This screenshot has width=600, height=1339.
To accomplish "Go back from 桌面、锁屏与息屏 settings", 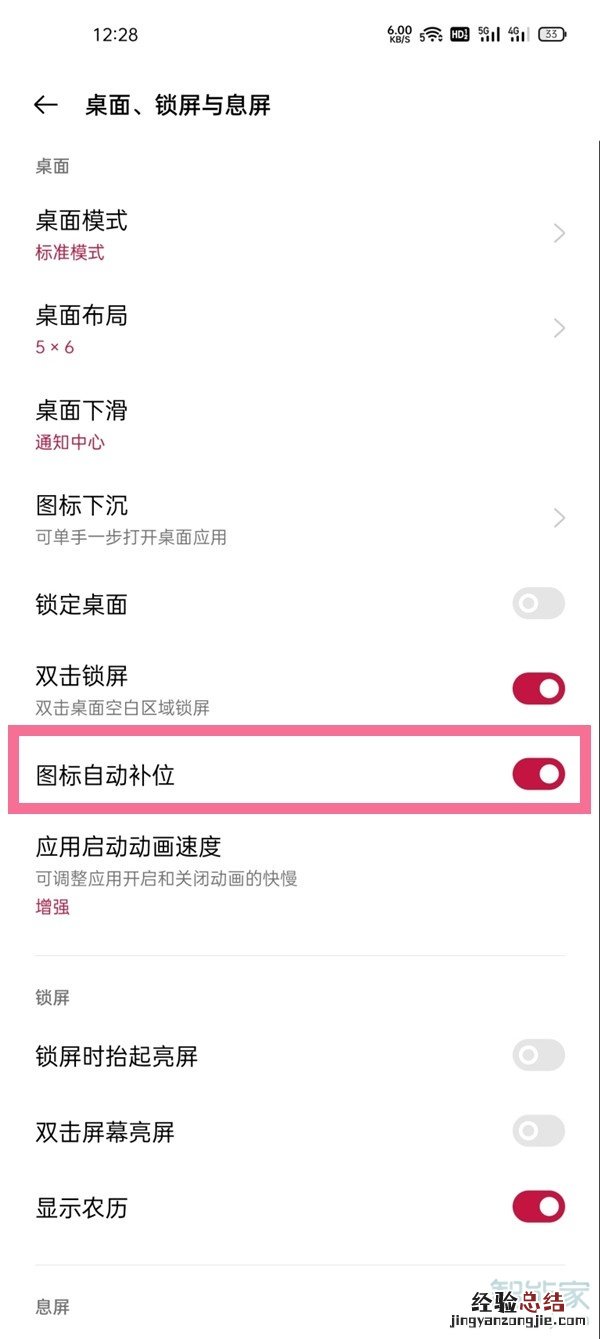I will tap(46, 105).
